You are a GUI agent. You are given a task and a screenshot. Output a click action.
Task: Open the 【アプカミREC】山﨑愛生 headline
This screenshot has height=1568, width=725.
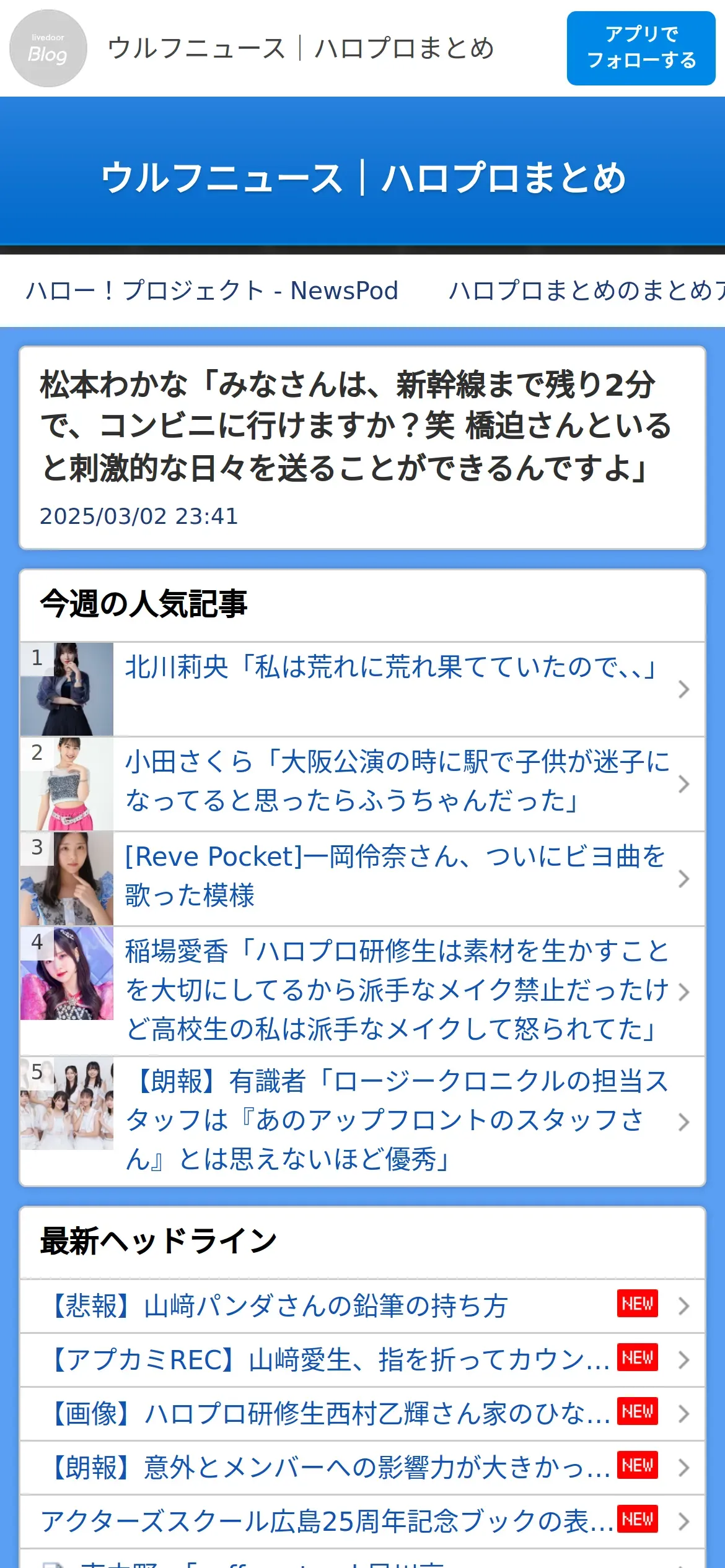pyautogui.click(x=362, y=1360)
